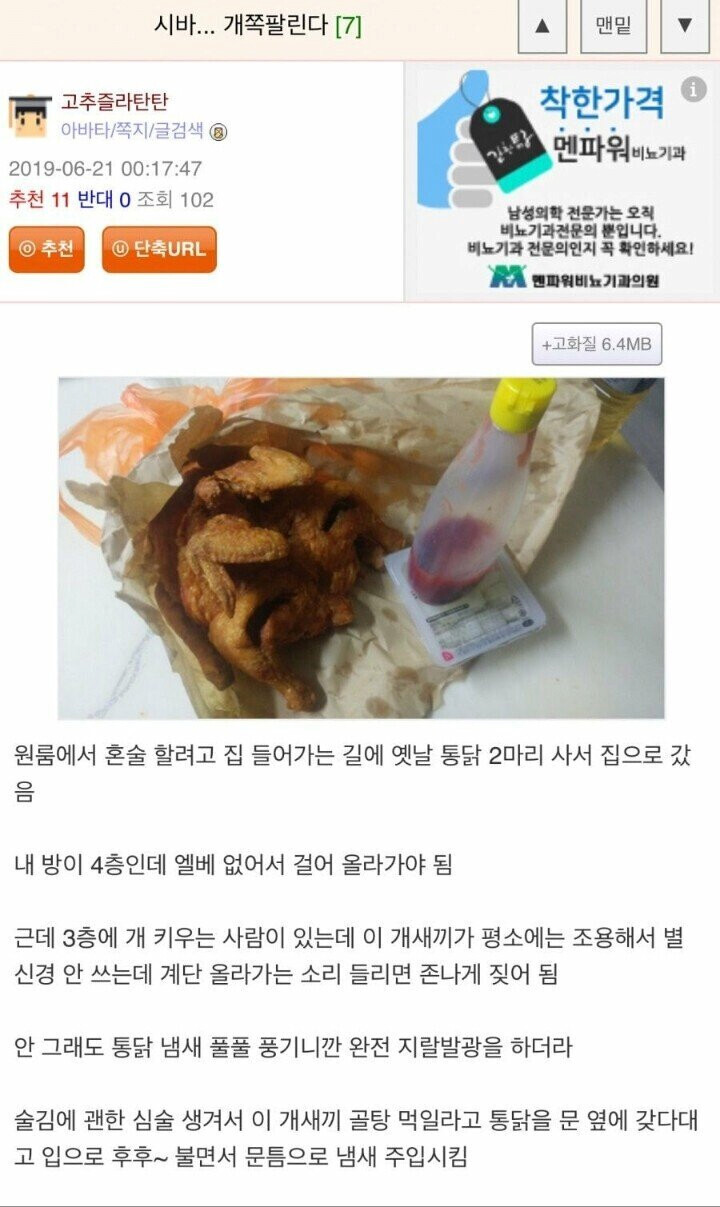The image size is (720, 1207).
Task: Load high quality image 고화질 6.4MB
Action: (596, 344)
